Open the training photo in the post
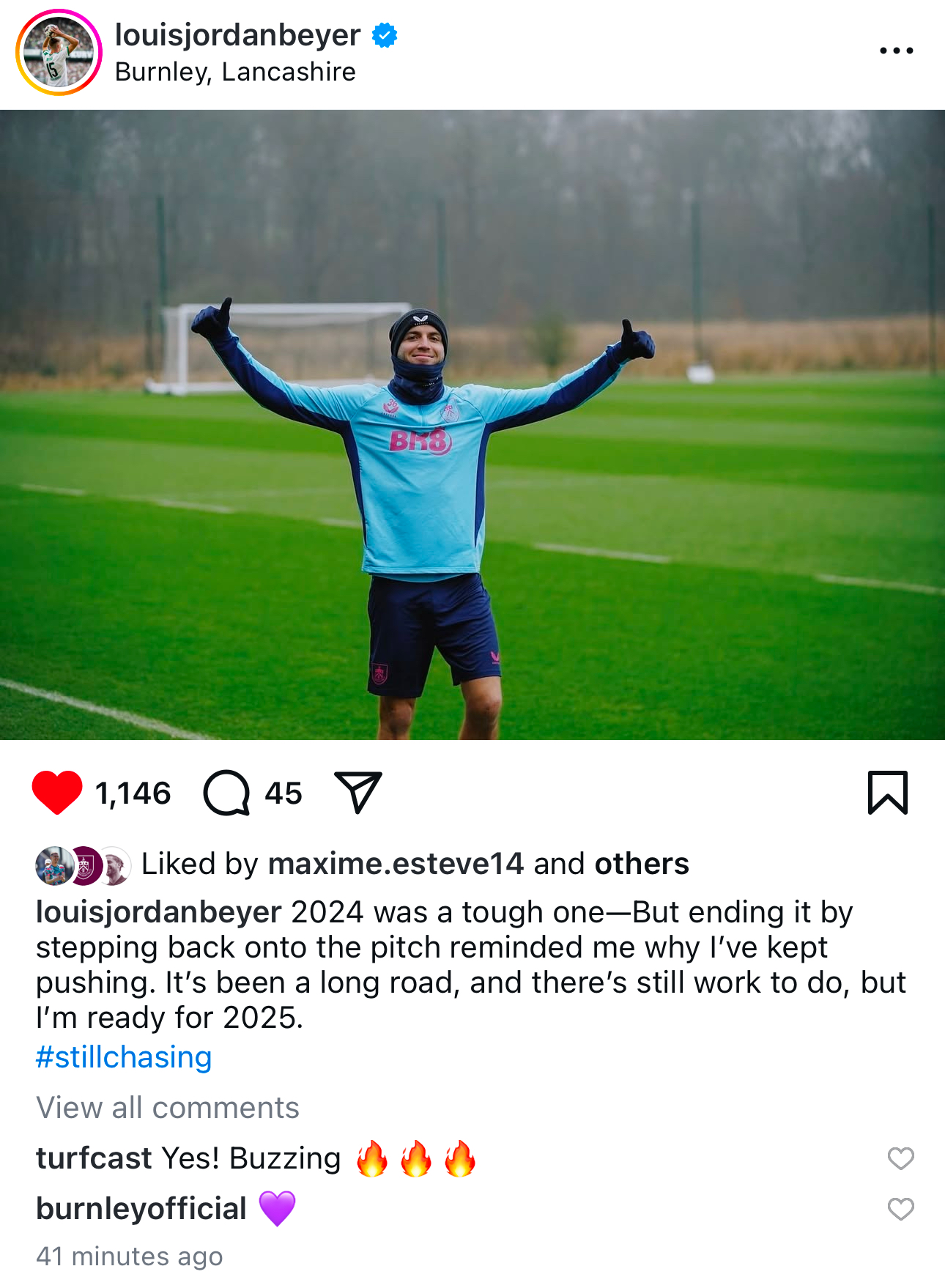Screen dimensions: 945x1288 tap(472, 425)
